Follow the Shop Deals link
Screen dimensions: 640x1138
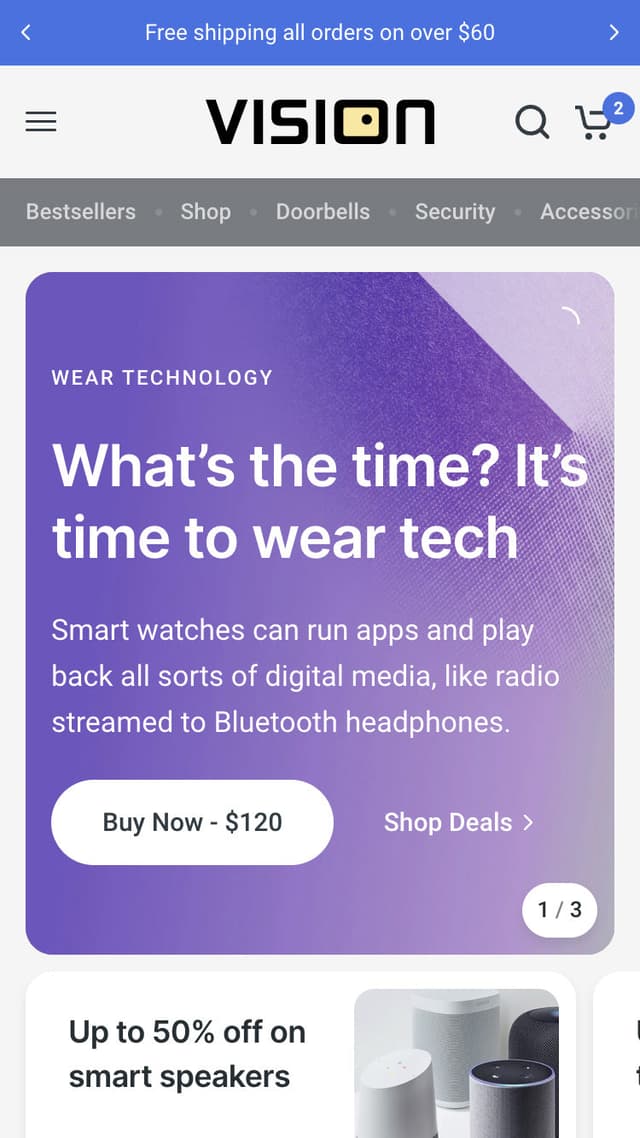click(459, 822)
